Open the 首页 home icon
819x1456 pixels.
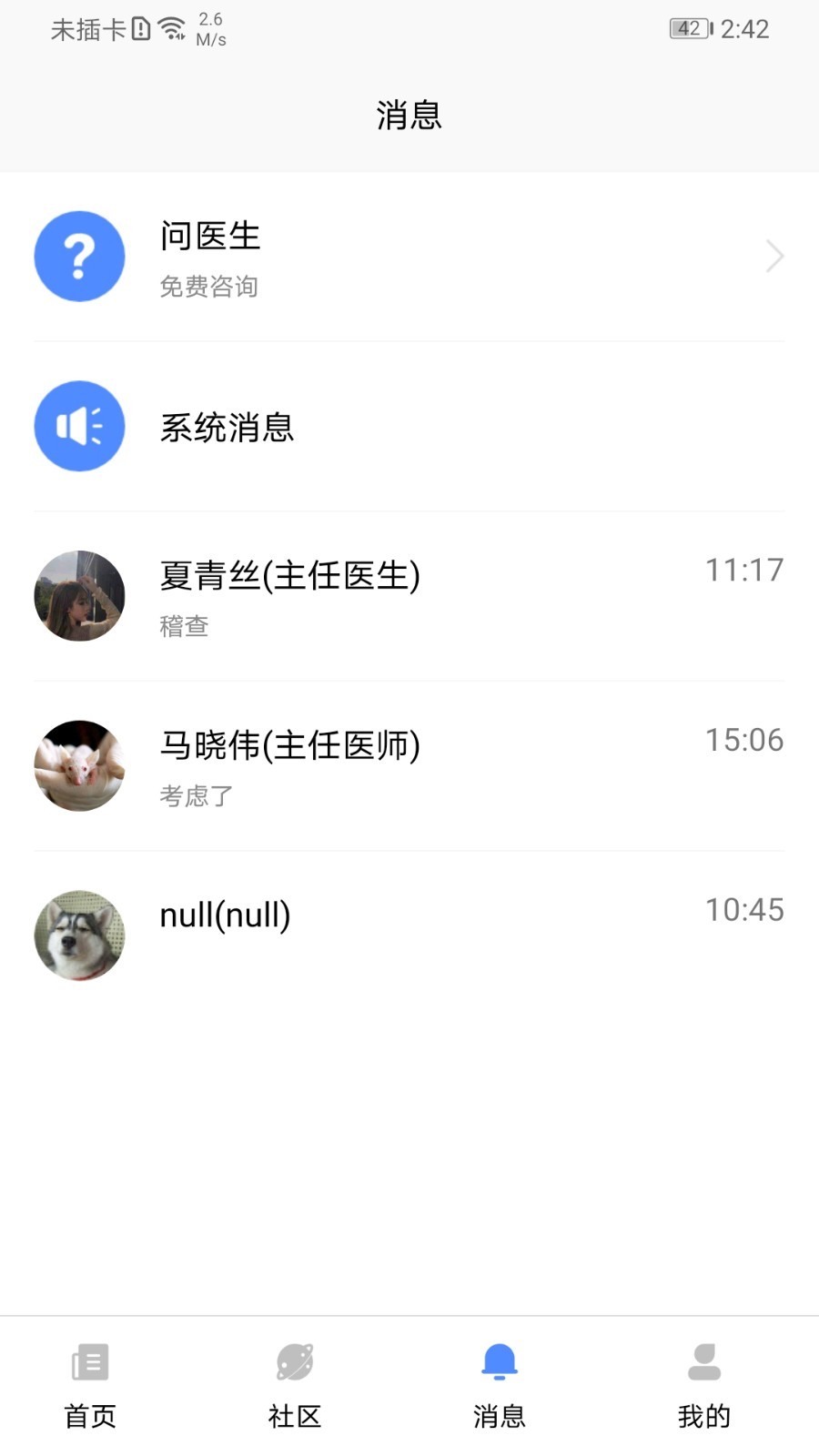tap(88, 1362)
